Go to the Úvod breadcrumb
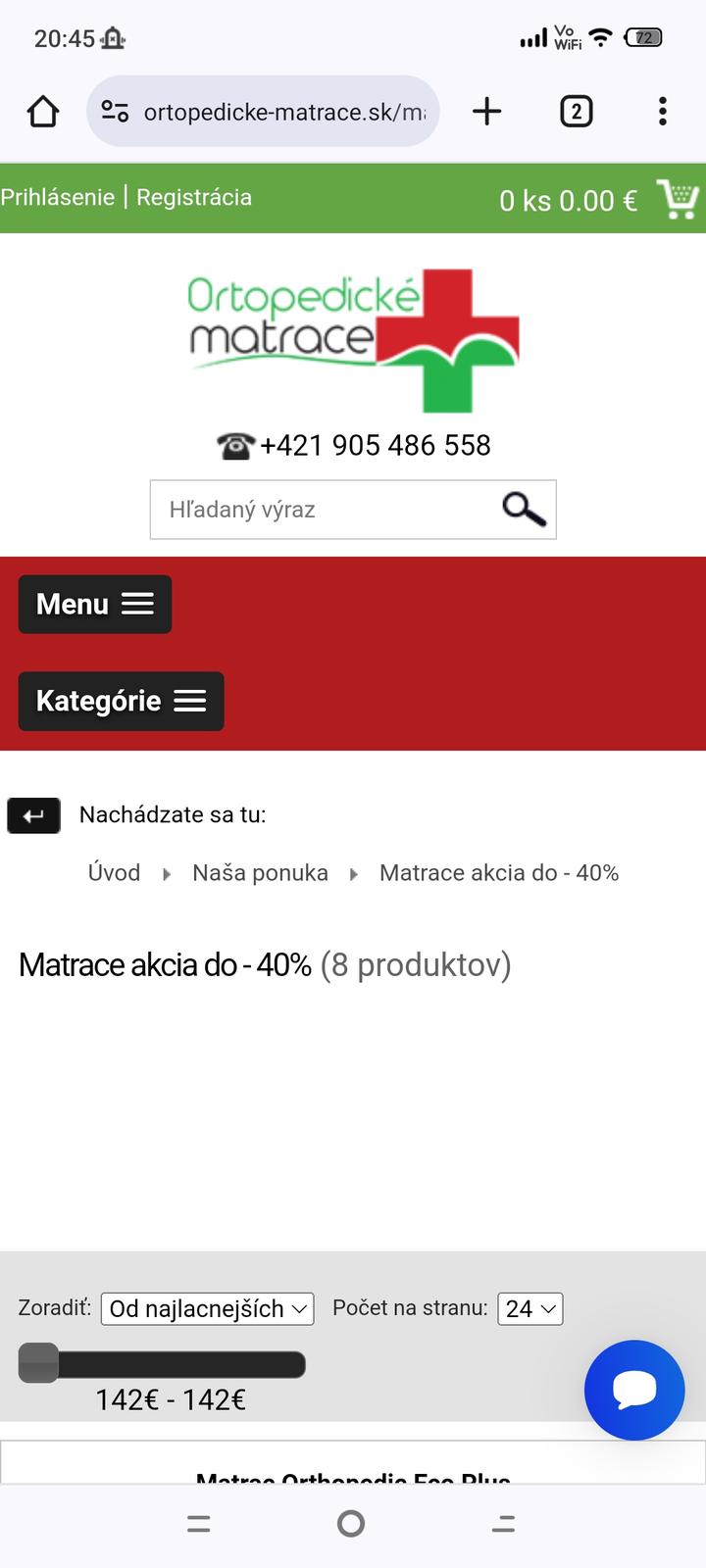The height and width of the screenshot is (1568, 706). click(114, 872)
